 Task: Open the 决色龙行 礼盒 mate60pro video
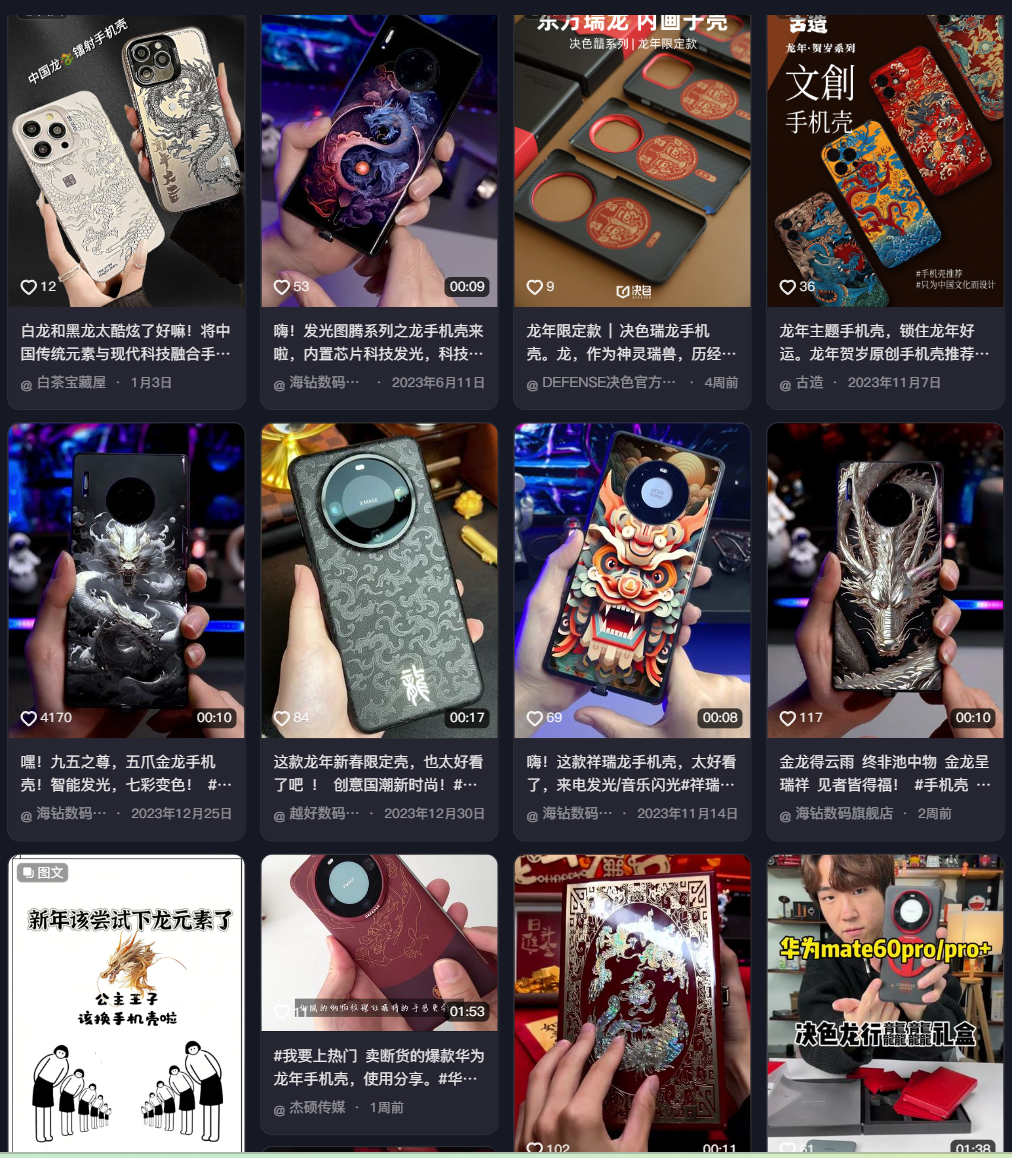(x=885, y=1000)
